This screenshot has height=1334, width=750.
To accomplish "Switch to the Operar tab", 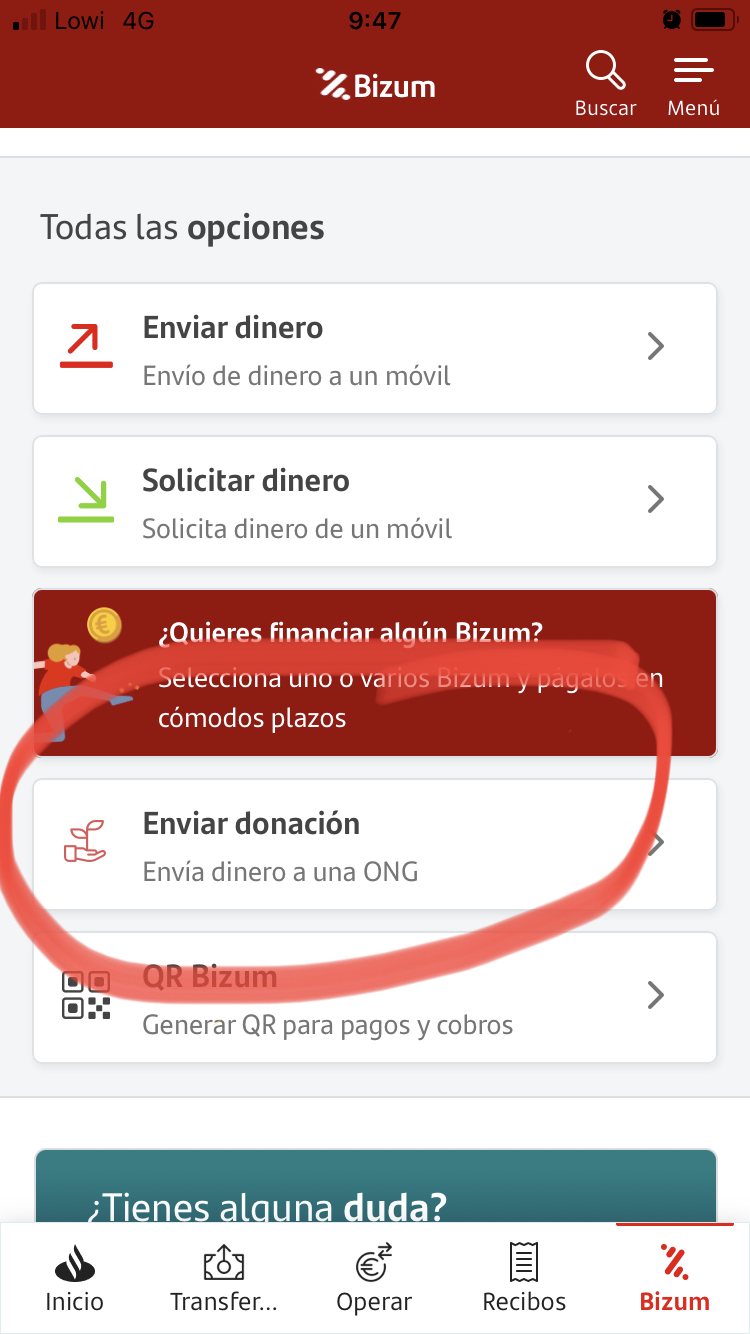I will (x=374, y=1278).
